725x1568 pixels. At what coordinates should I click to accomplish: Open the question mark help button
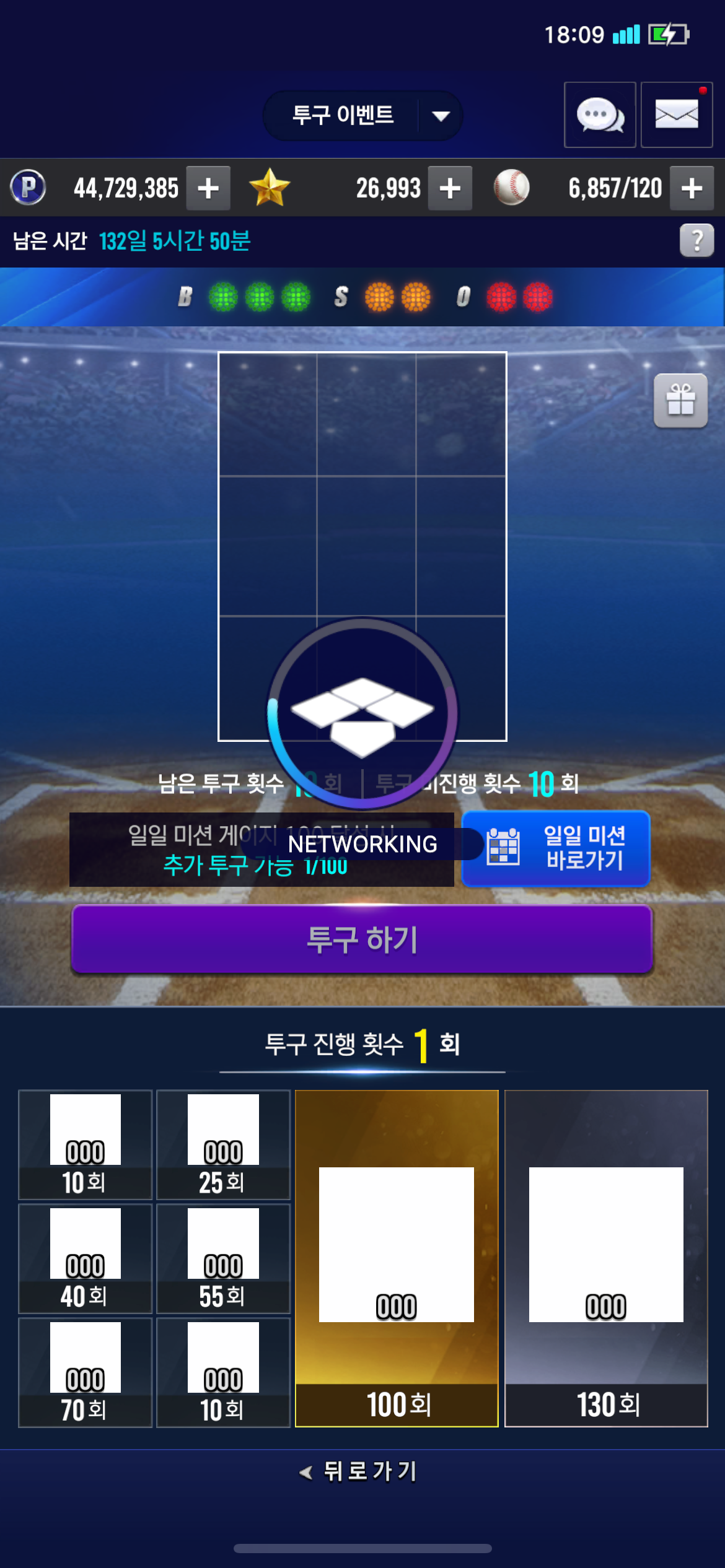coord(696,240)
